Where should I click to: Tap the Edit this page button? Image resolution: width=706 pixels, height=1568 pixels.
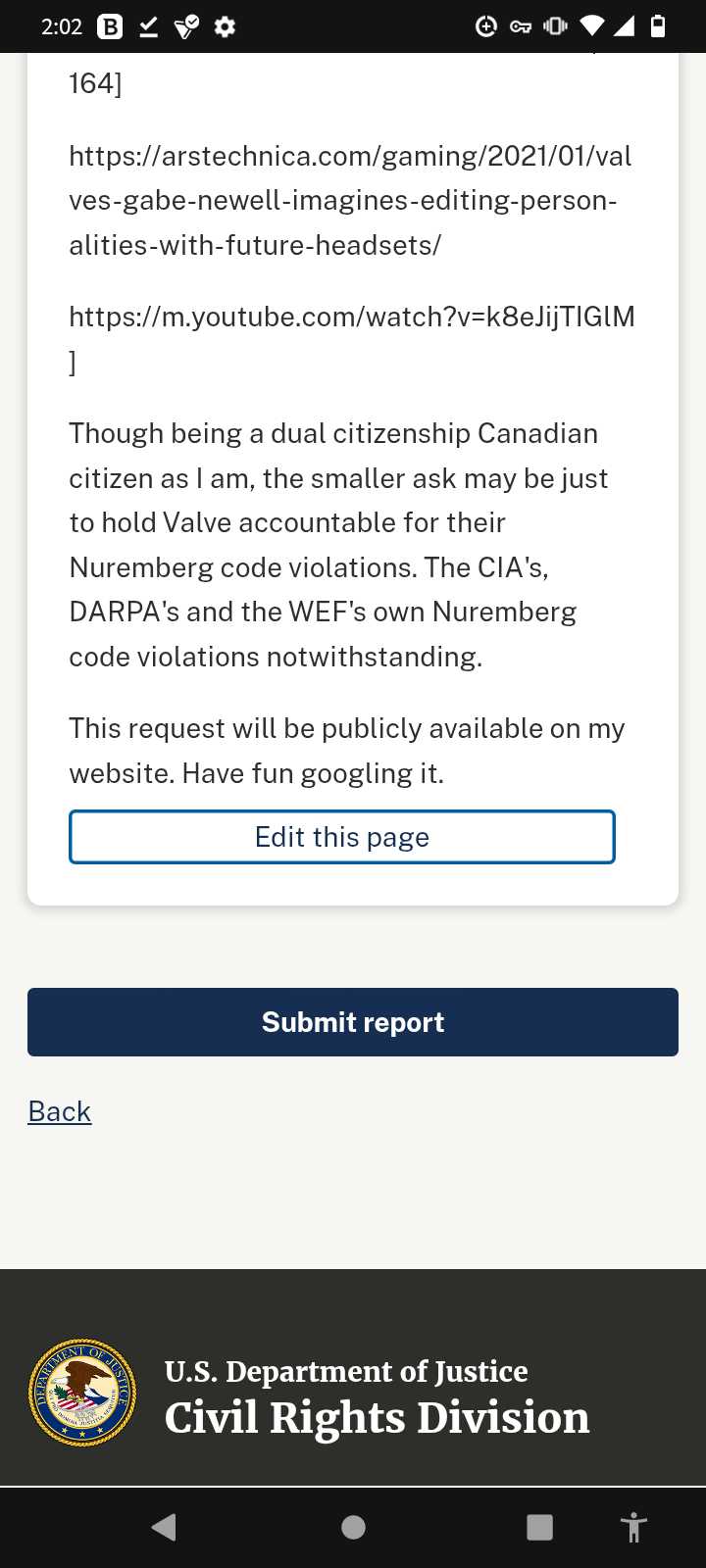click(x=342, y=837)
